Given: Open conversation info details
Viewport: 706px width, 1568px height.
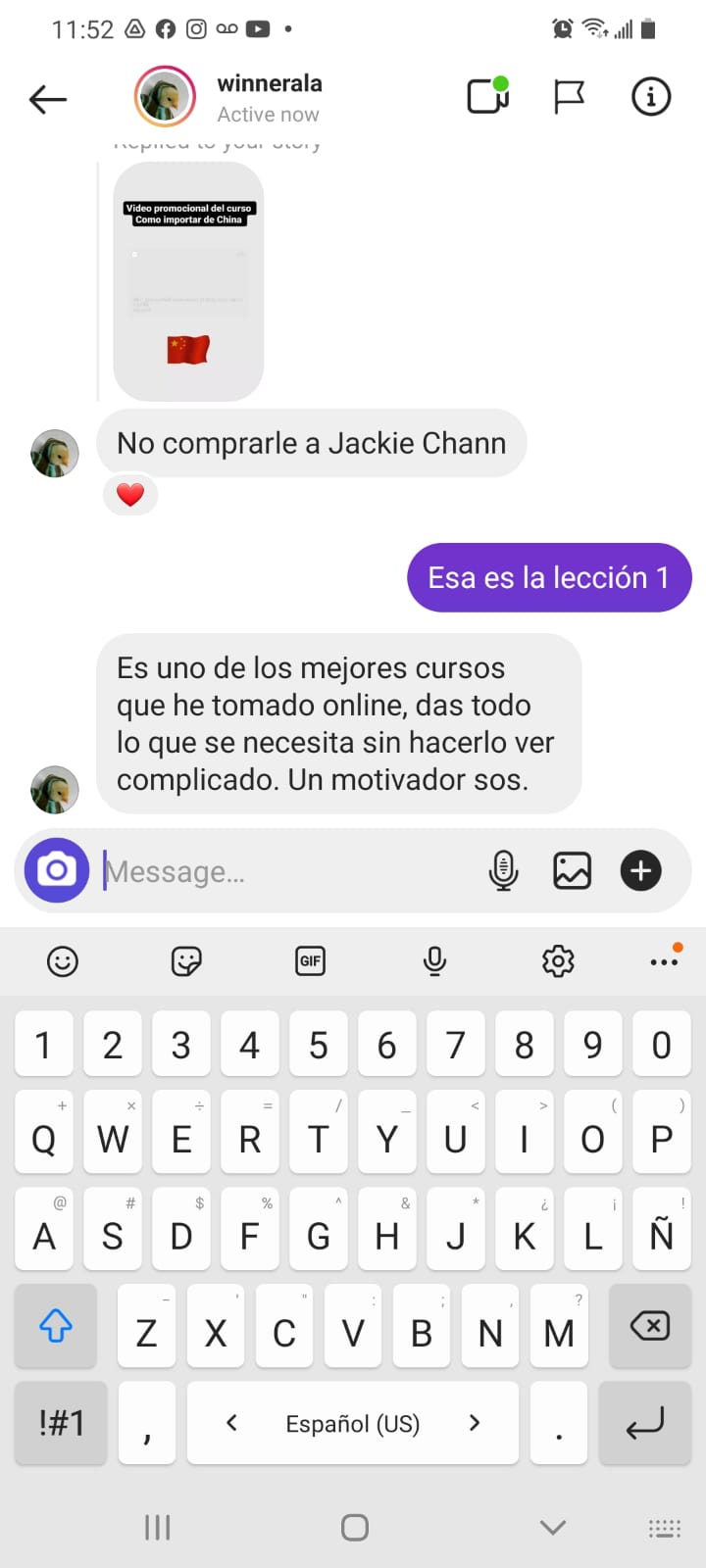Looking at the screenshot, I should (651, 97).
